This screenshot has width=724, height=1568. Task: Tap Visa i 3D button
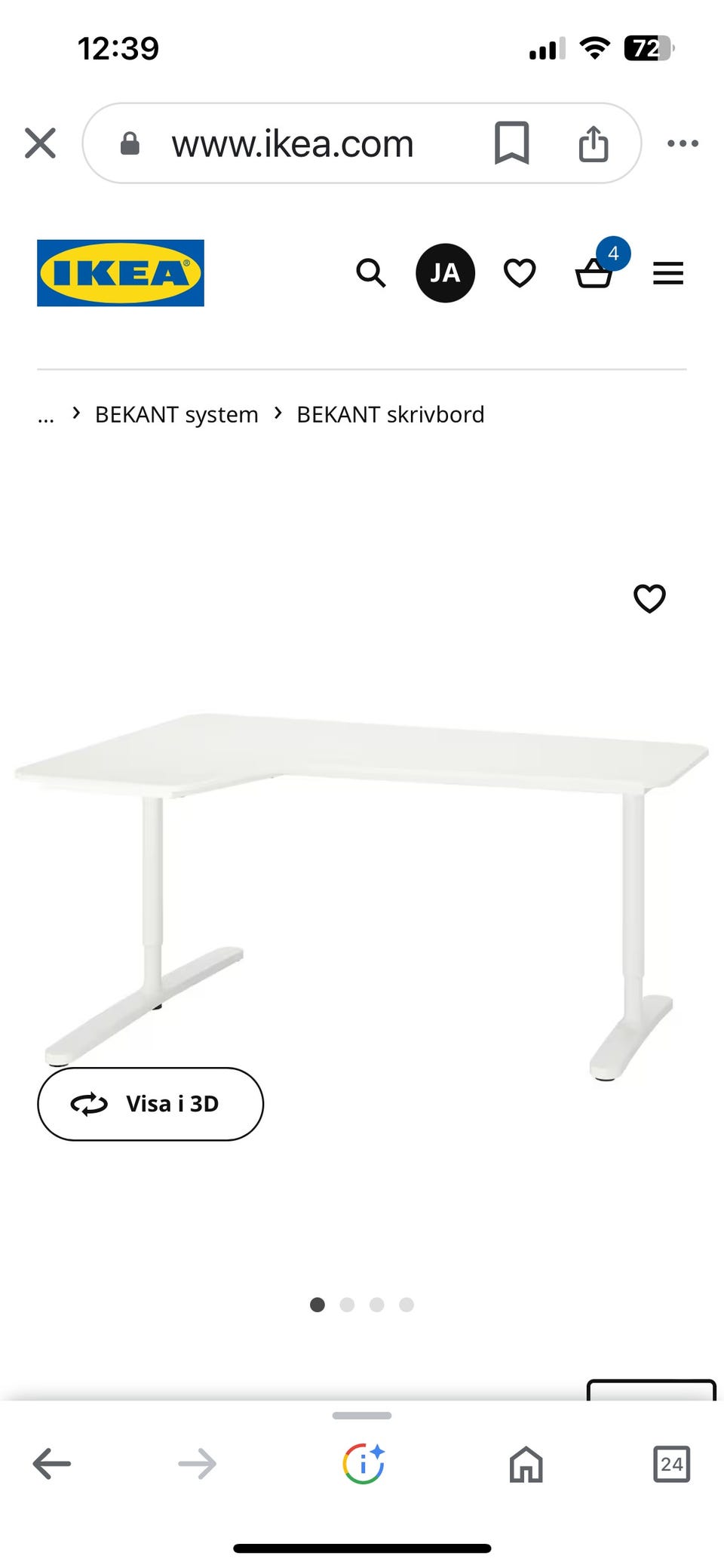click(151, 1104)
